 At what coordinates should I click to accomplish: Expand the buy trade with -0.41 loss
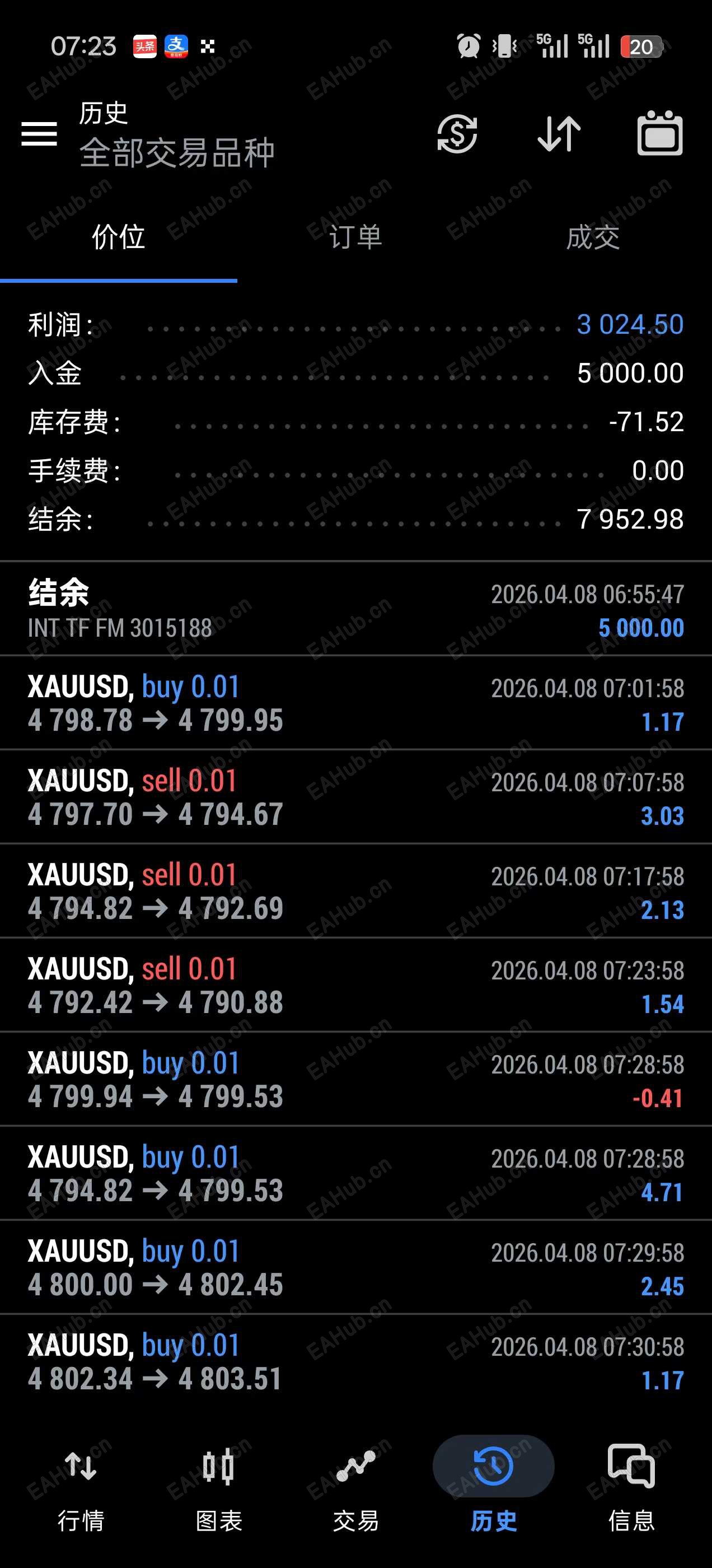(355, 1079)
